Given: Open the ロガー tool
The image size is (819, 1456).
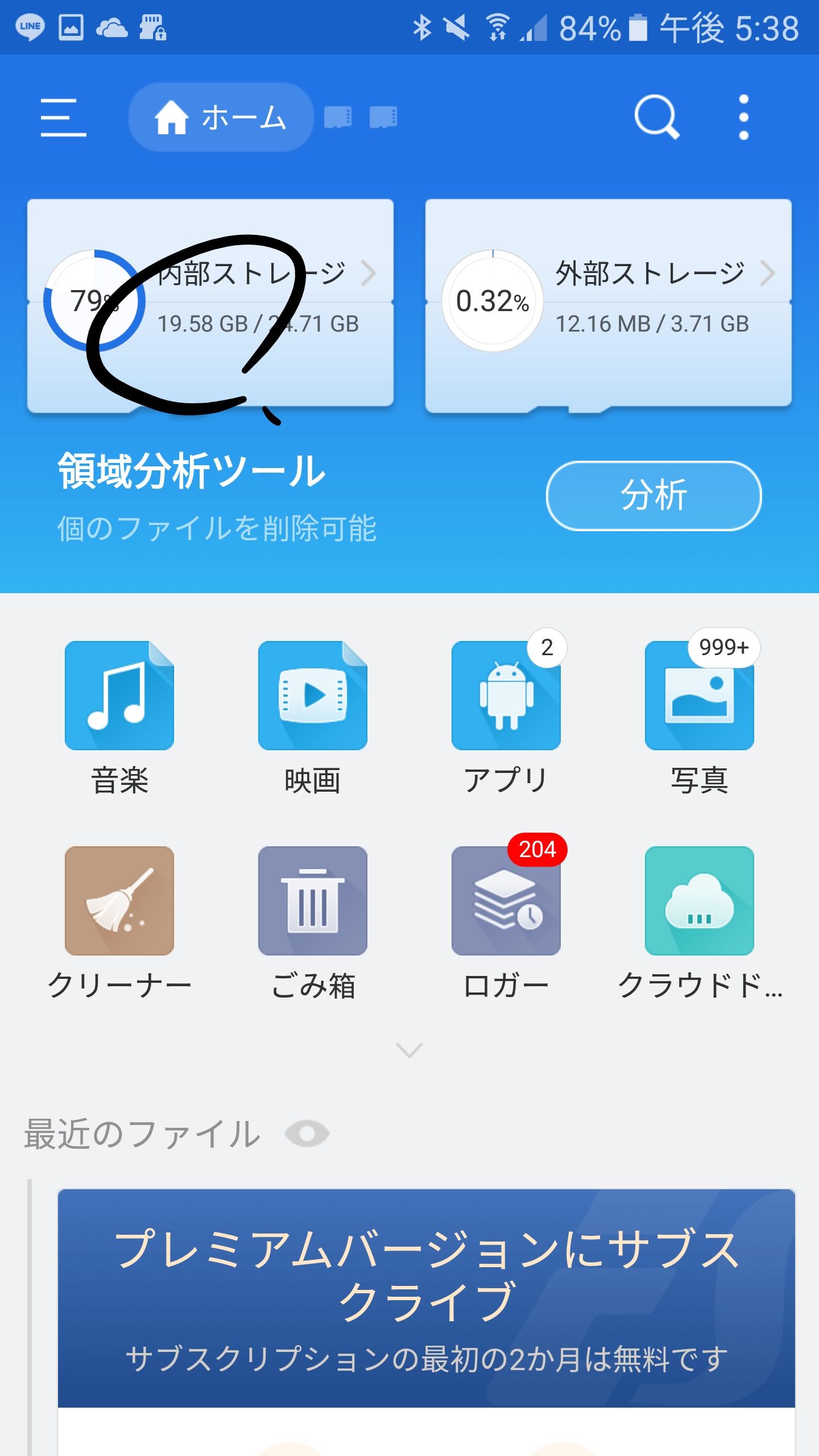Looking at the screenshot, I should pos(506,921).
